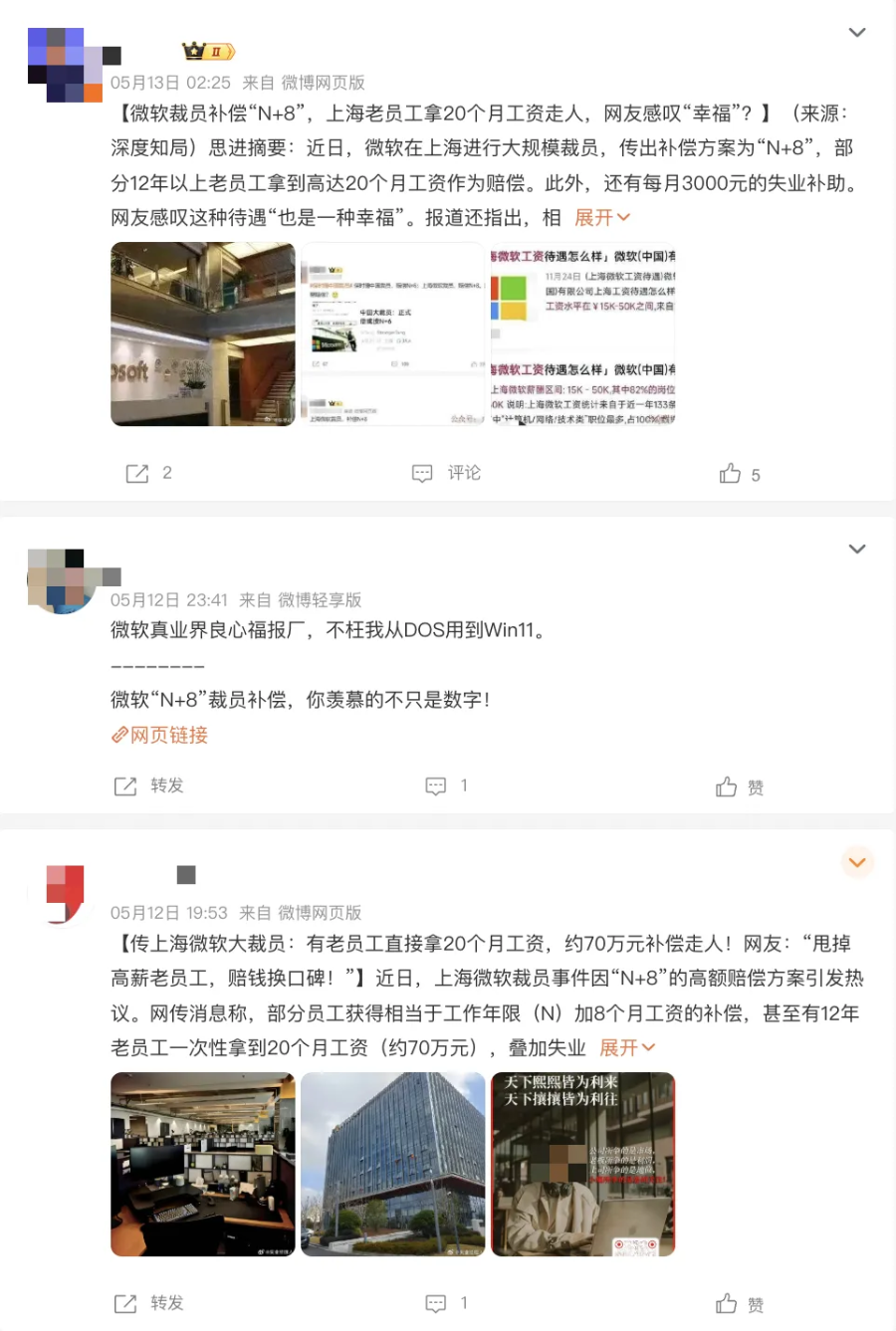Open the middle screenshot image in the 02:25 post
Viewport: 896px width, 1331px height.
(x=393, y=334)
